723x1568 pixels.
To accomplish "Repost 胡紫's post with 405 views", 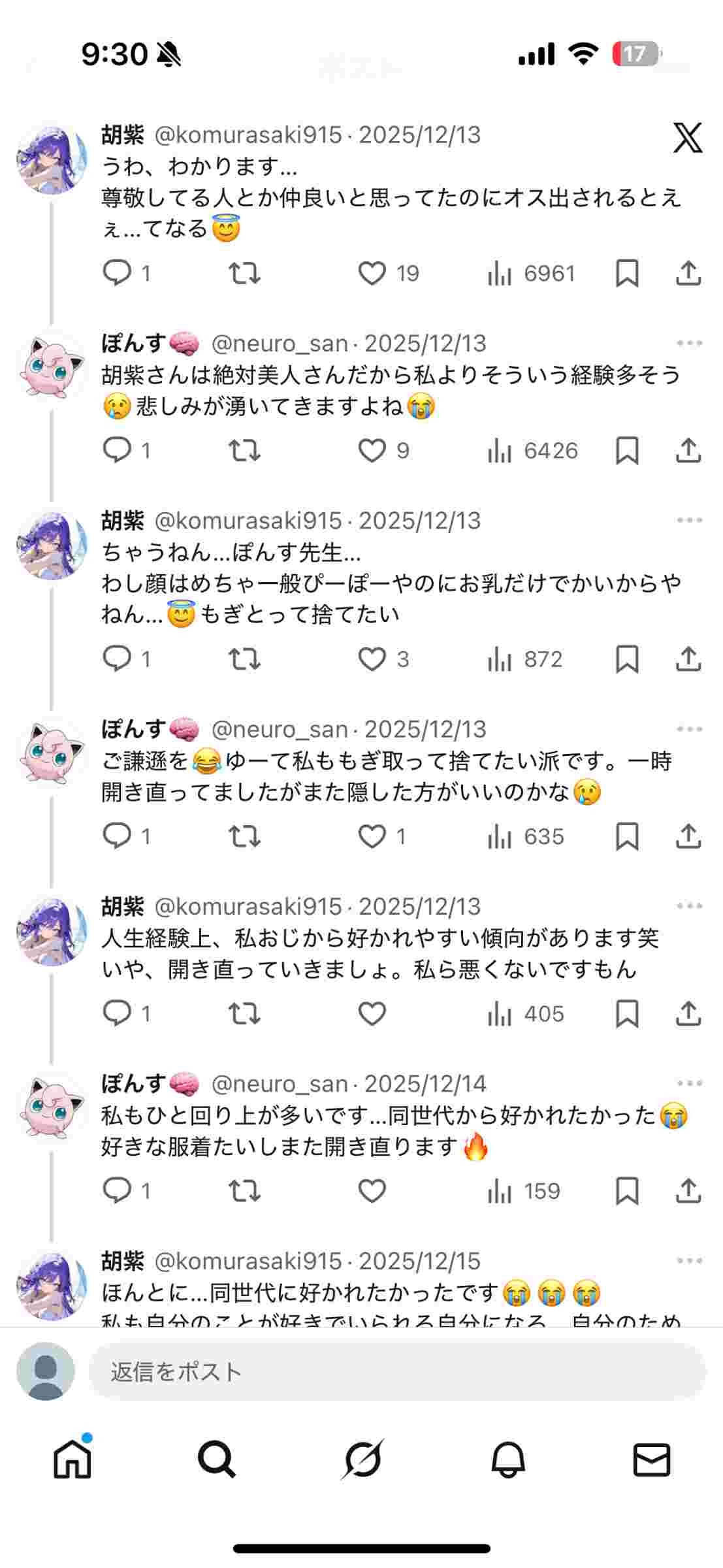I will (x=244, y=1013).
